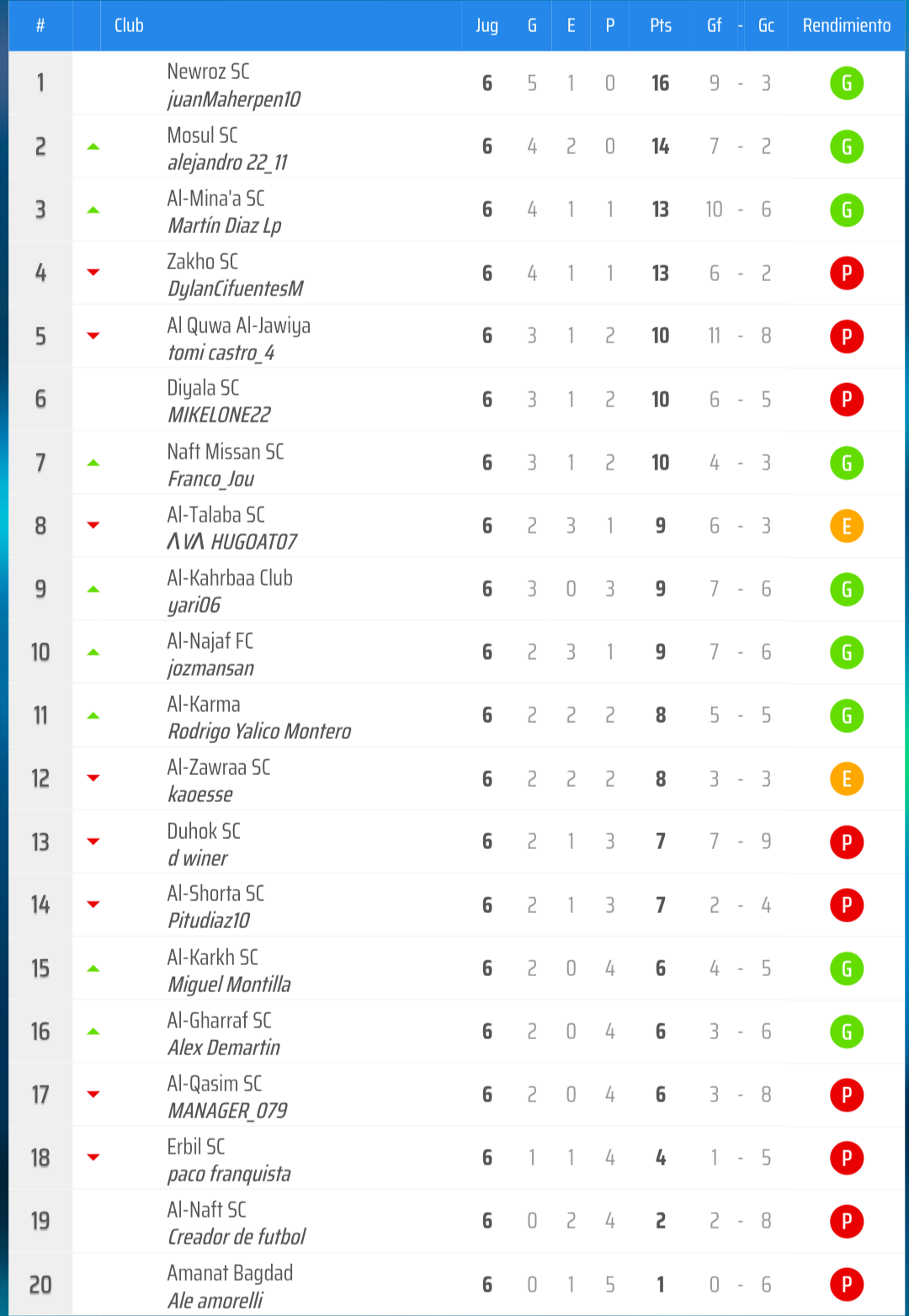The height and width of the screenshot is (1316, 909).
Task: View the Al-Zawraa SC entry
Action: (218, 767)
